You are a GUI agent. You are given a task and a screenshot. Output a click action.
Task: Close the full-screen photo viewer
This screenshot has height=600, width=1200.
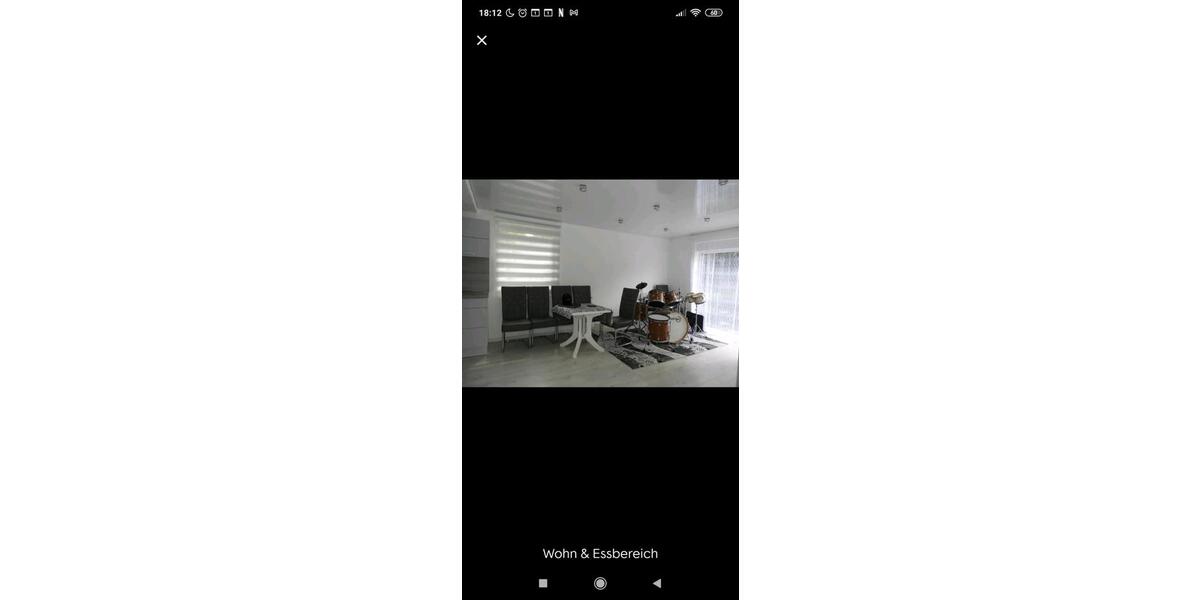(x=482, y=41)
